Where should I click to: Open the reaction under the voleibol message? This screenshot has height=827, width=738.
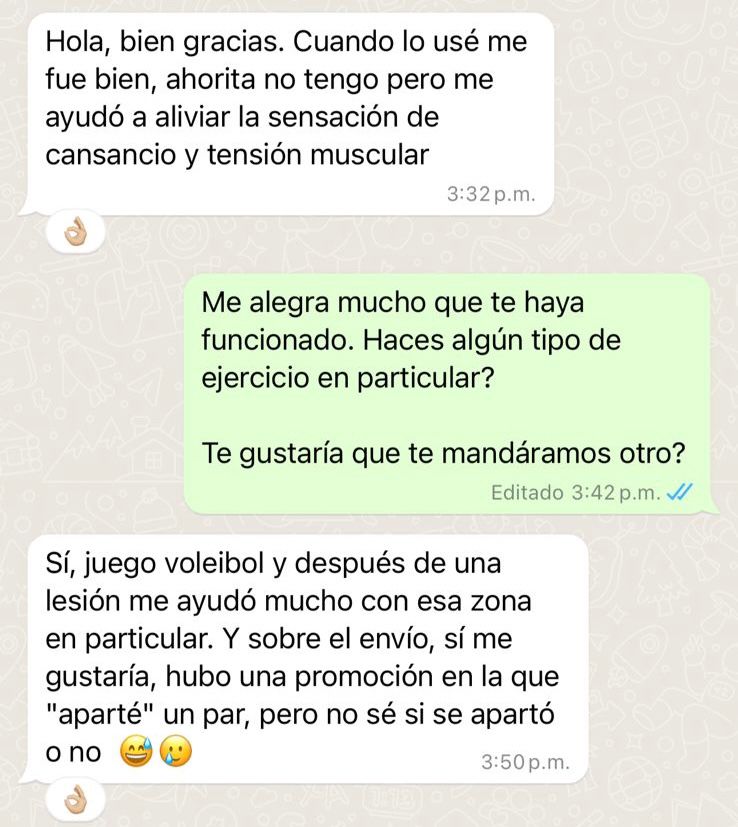click(x=77, y=800)
